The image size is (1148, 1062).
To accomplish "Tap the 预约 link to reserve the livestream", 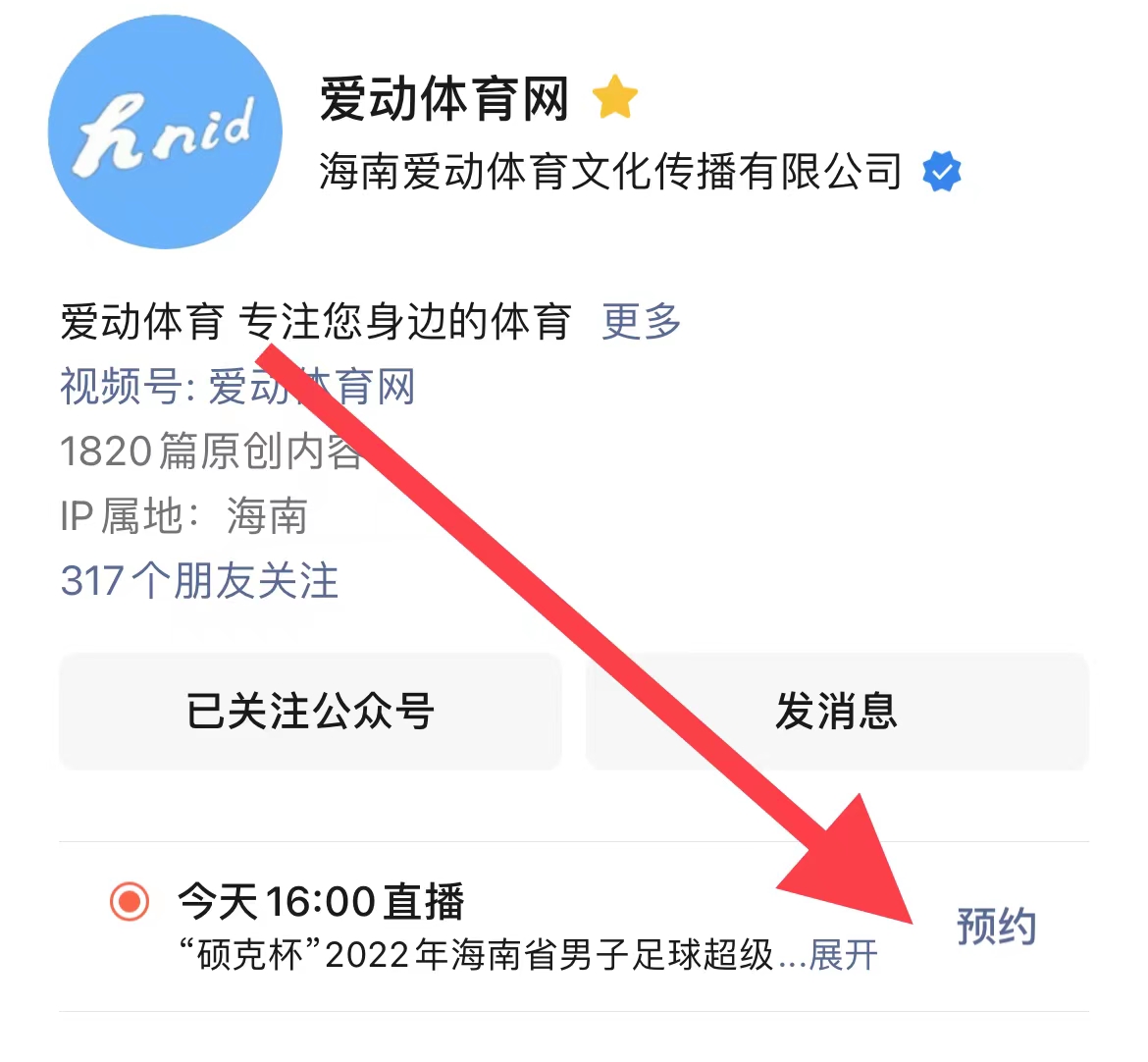I will pos(995,926).
